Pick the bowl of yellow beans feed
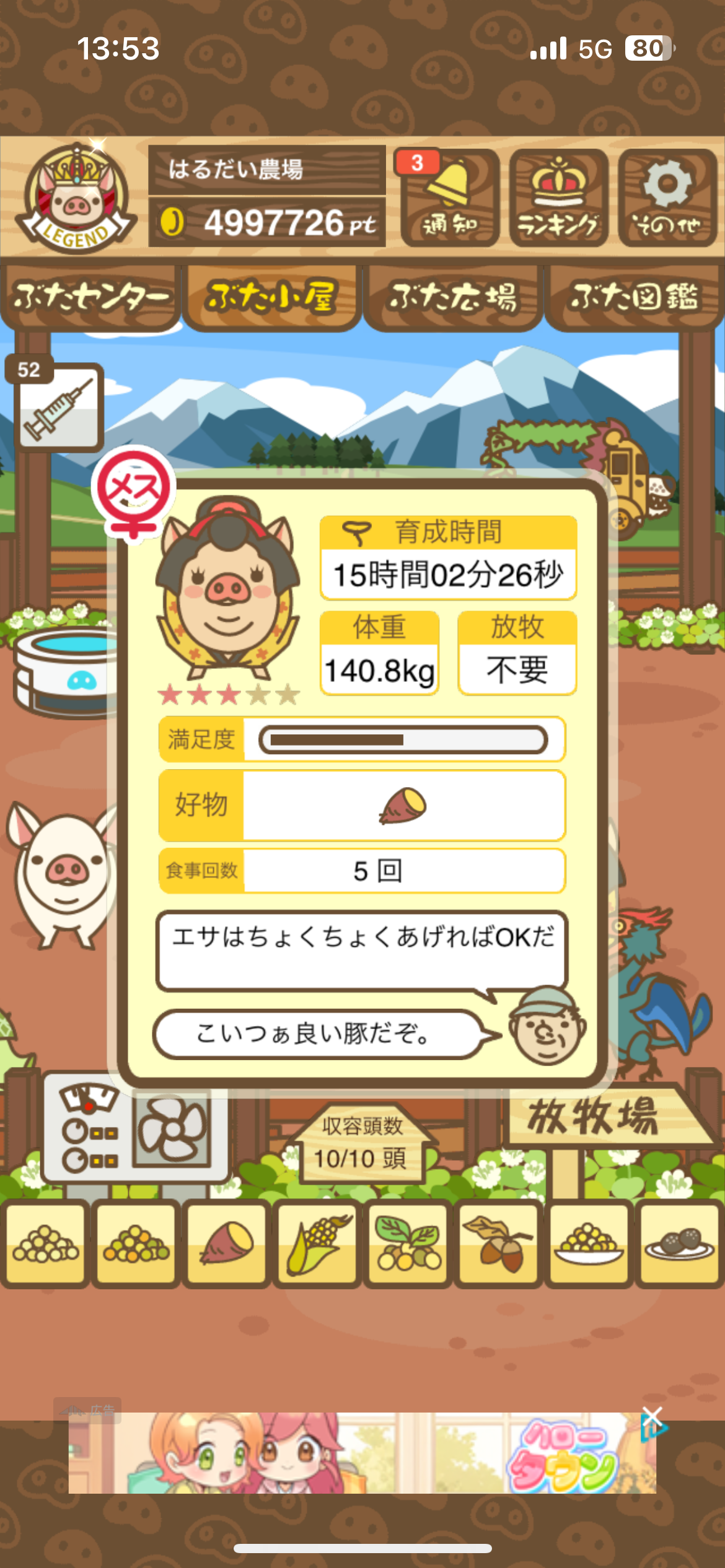Screen dimensions: 725x1568 (589, 1243)
